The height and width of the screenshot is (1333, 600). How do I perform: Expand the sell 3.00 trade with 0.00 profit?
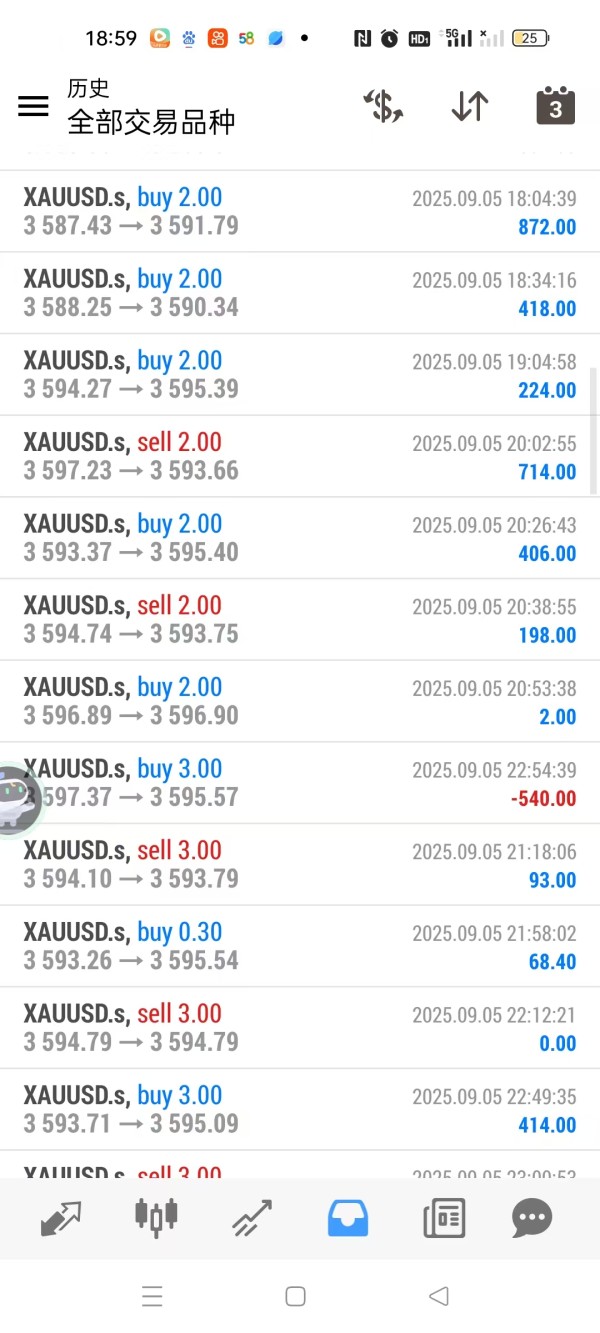(x=300, y=1028)
